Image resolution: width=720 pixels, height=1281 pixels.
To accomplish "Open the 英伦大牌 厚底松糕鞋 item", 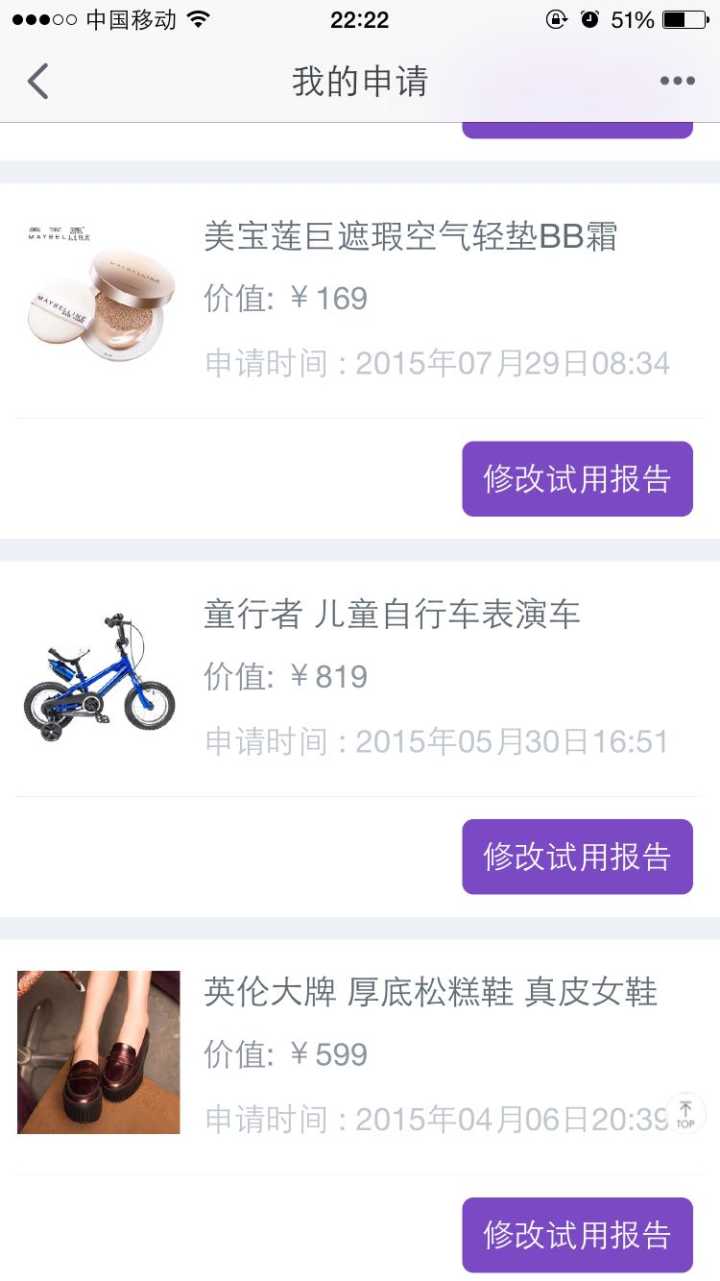I will point(430,993).
